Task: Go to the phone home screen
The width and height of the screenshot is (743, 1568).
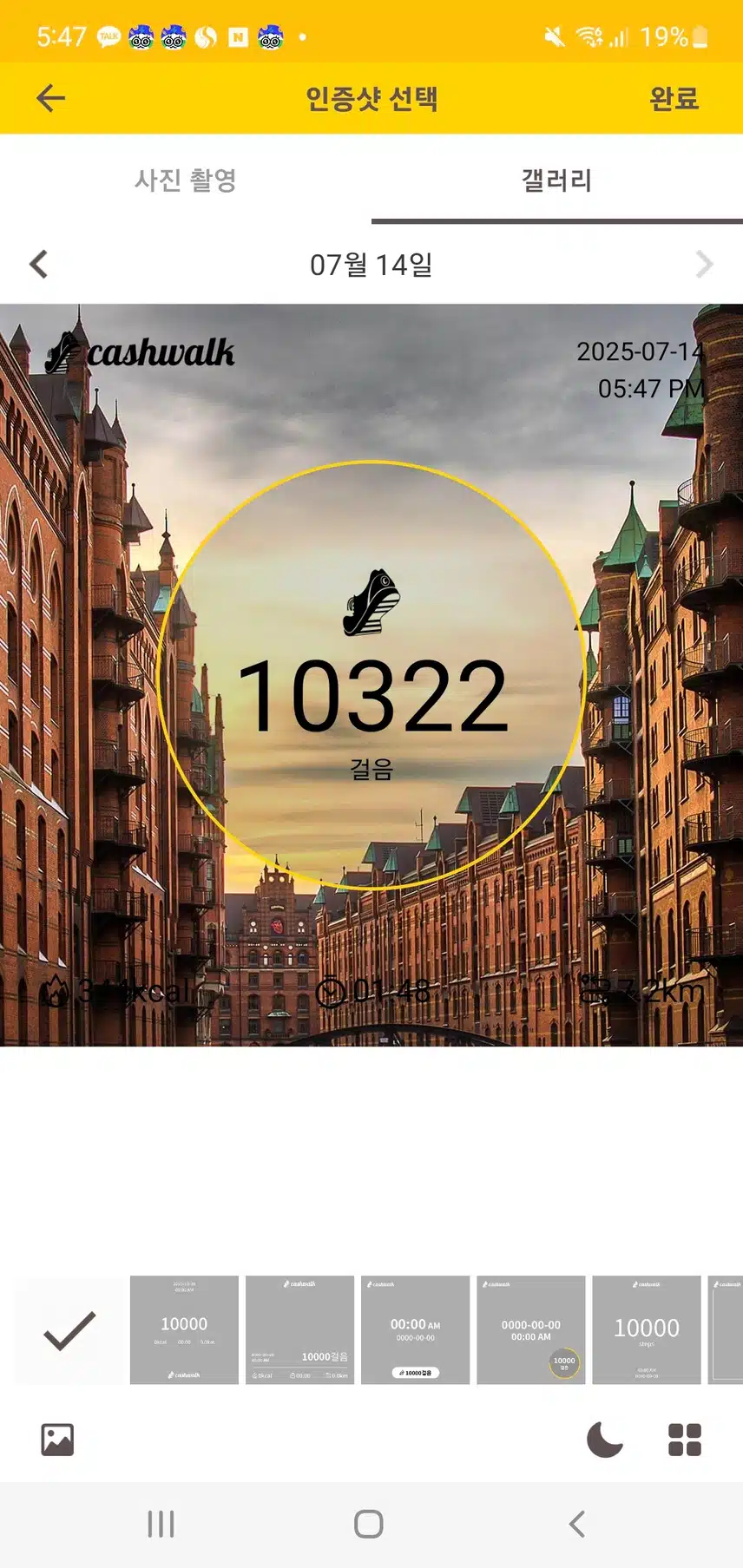Action: pos(369,1524)
